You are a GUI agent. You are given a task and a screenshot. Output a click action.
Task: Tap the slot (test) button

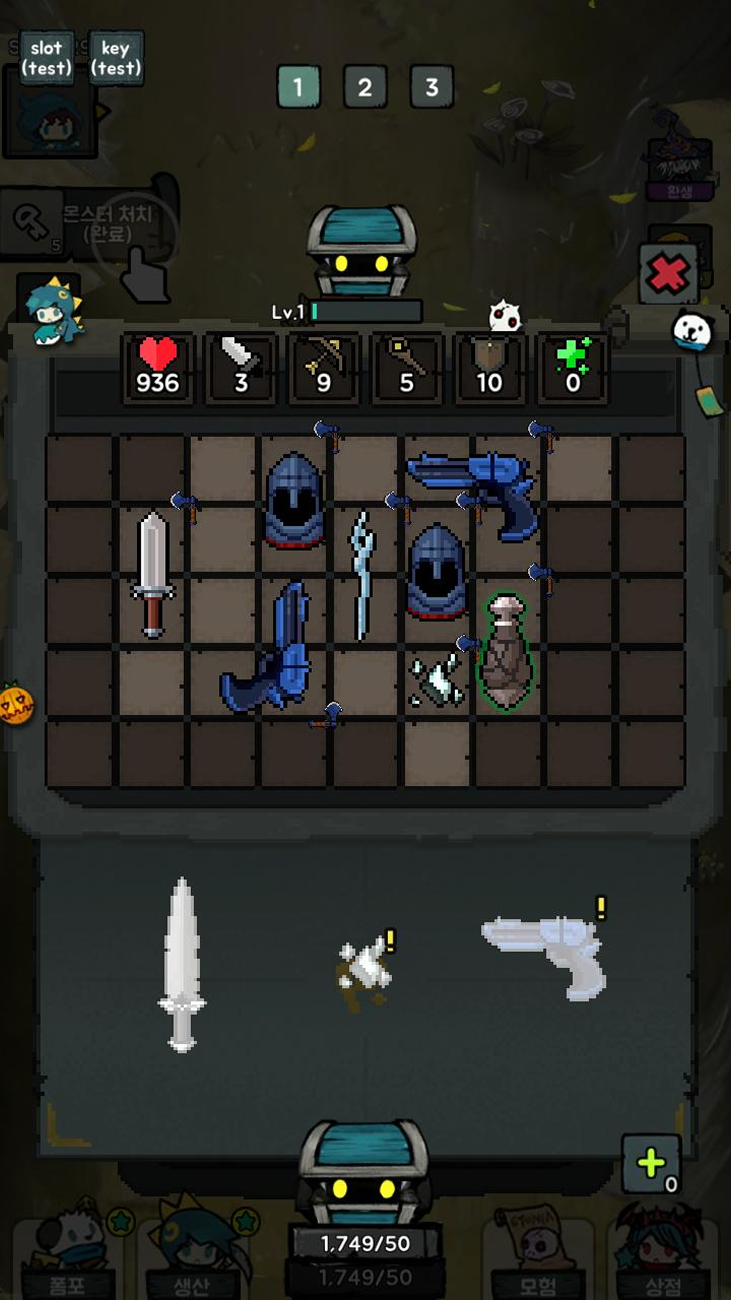(46, 58)
